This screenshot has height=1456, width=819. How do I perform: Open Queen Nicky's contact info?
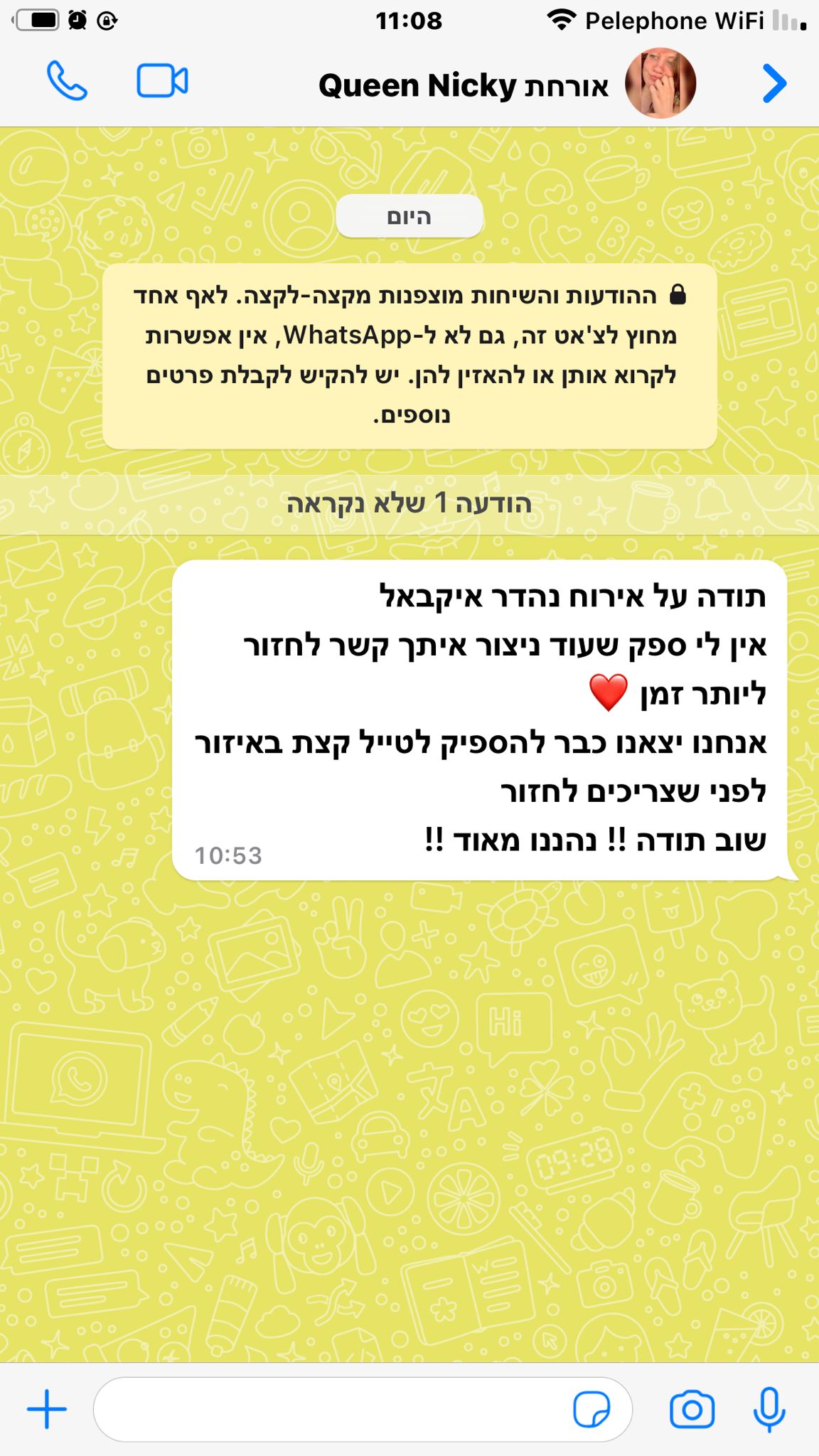464,86
